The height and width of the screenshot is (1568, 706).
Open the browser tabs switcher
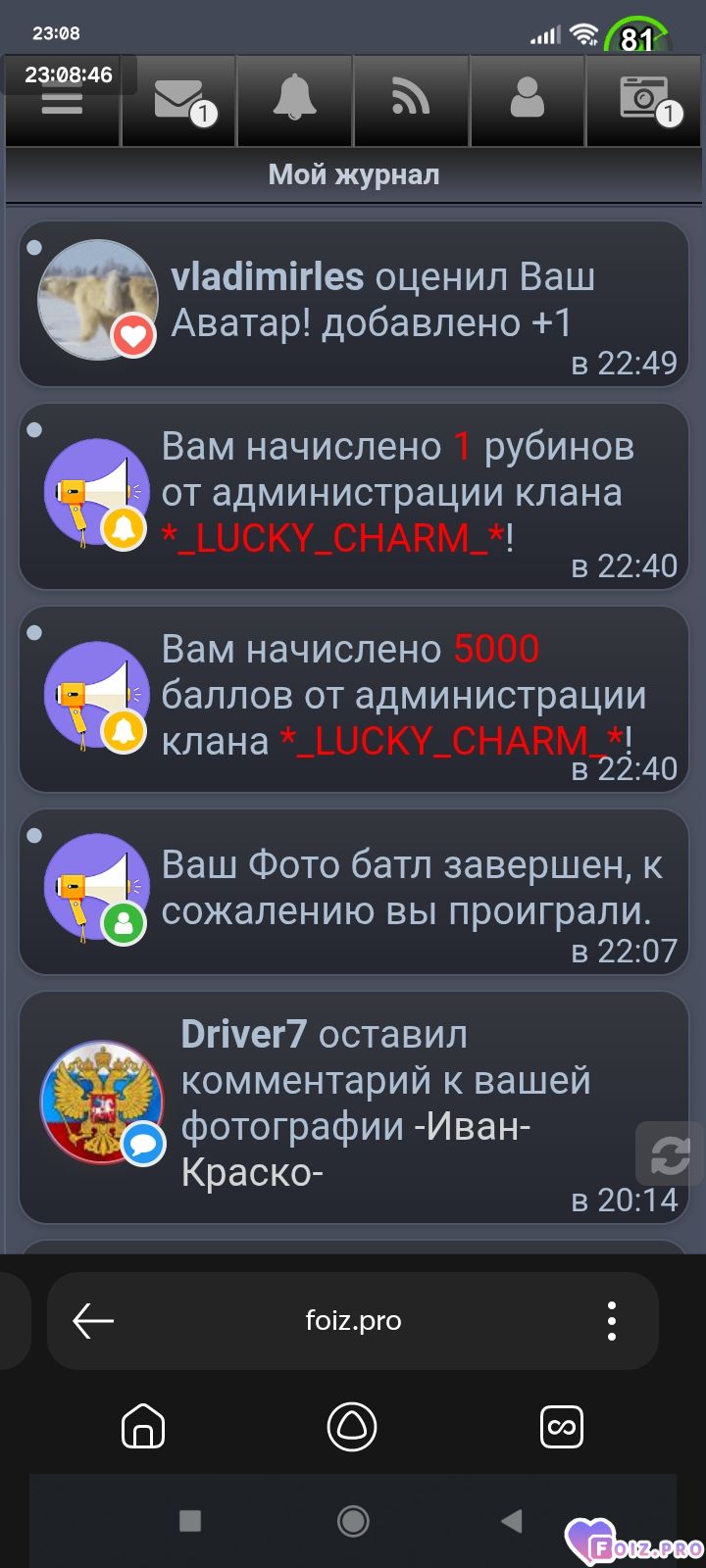(562, 1427)
